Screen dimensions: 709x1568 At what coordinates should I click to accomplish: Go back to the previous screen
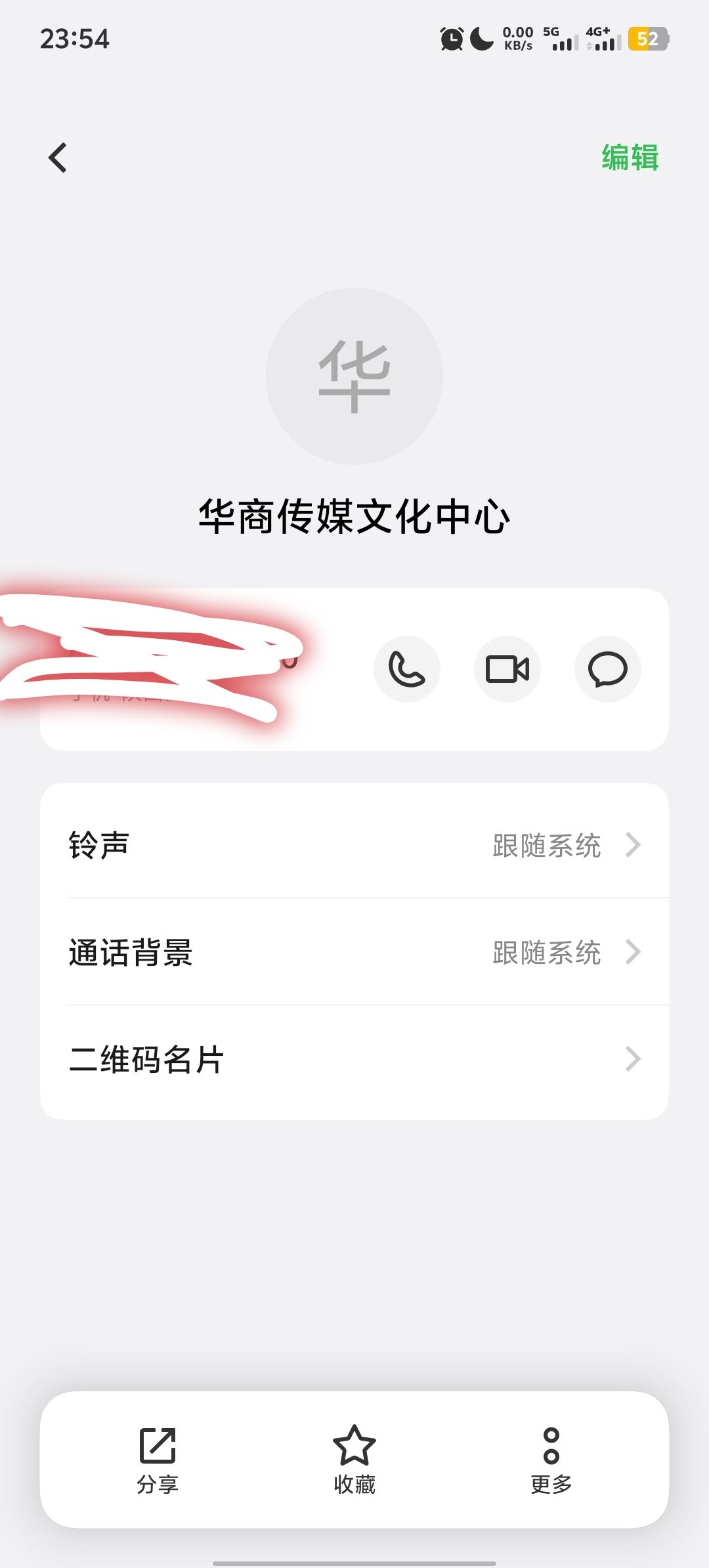(x=58, y=158)
